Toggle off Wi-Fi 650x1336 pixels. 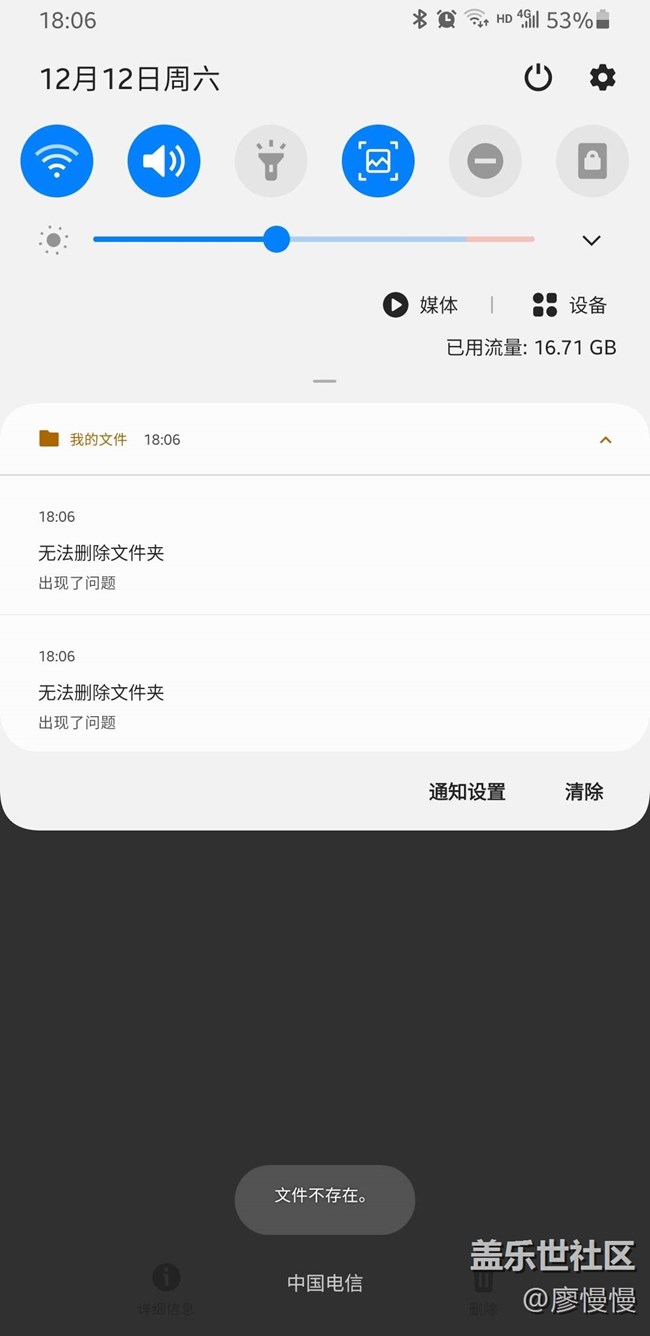(x=57, y=161)
